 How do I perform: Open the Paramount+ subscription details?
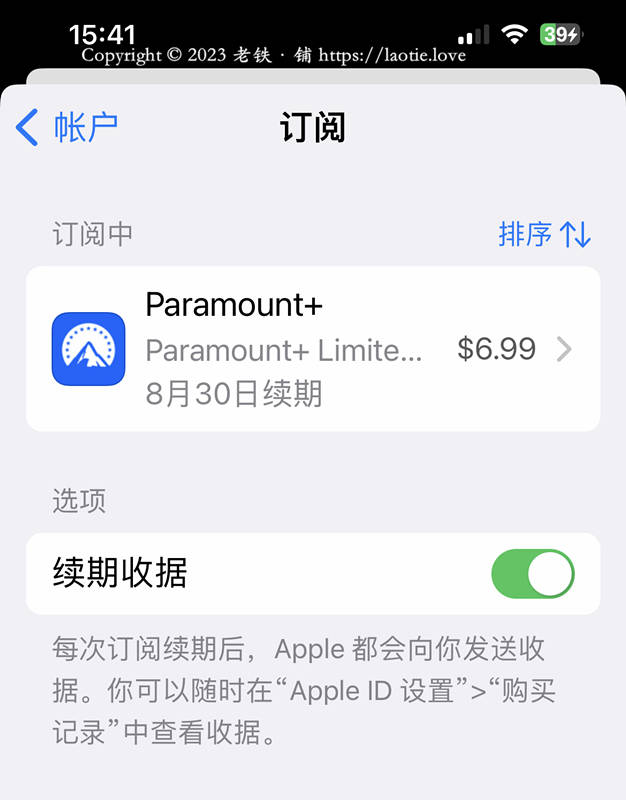(x=312, y=349)
